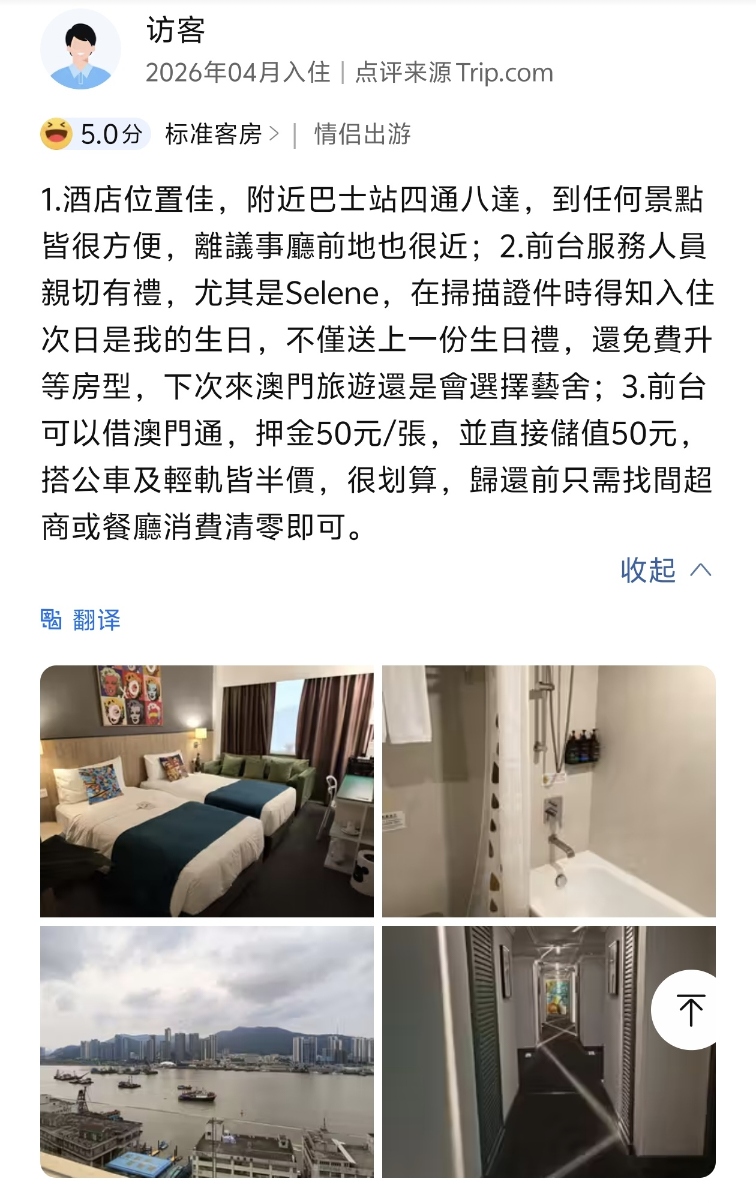Open the harbor view photo
The width and height of the screenshot is (756, 1203).
207,1052
